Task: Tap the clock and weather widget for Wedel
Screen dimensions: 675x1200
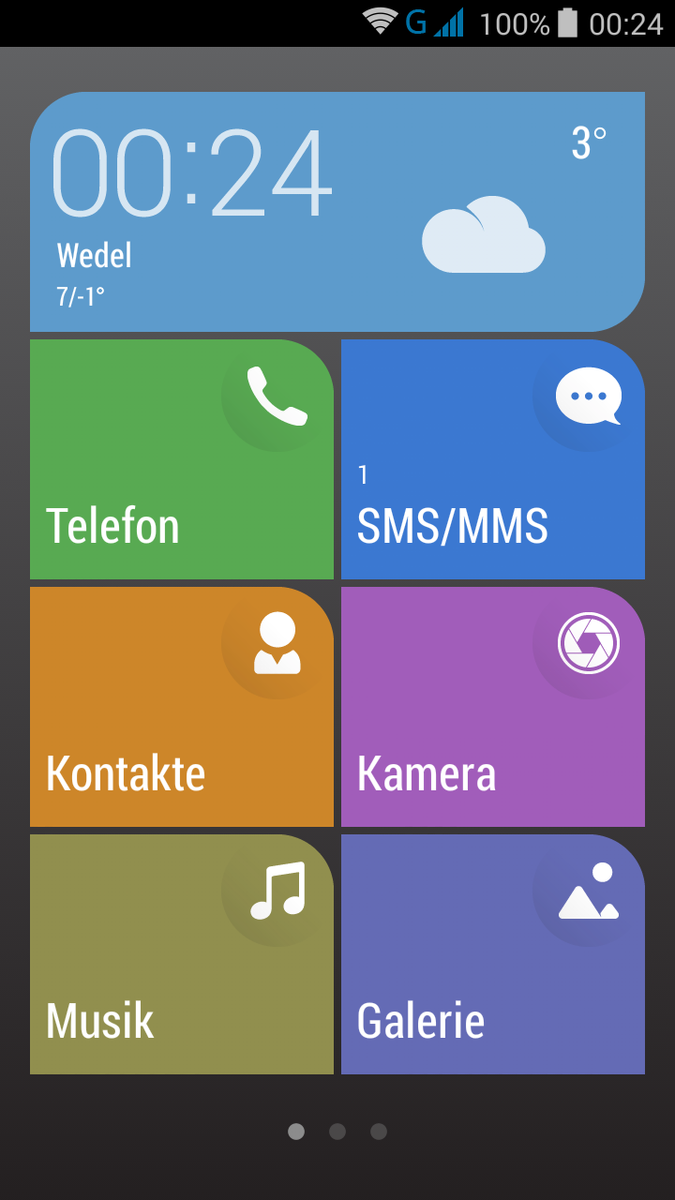Action: [x=337, y=212]
